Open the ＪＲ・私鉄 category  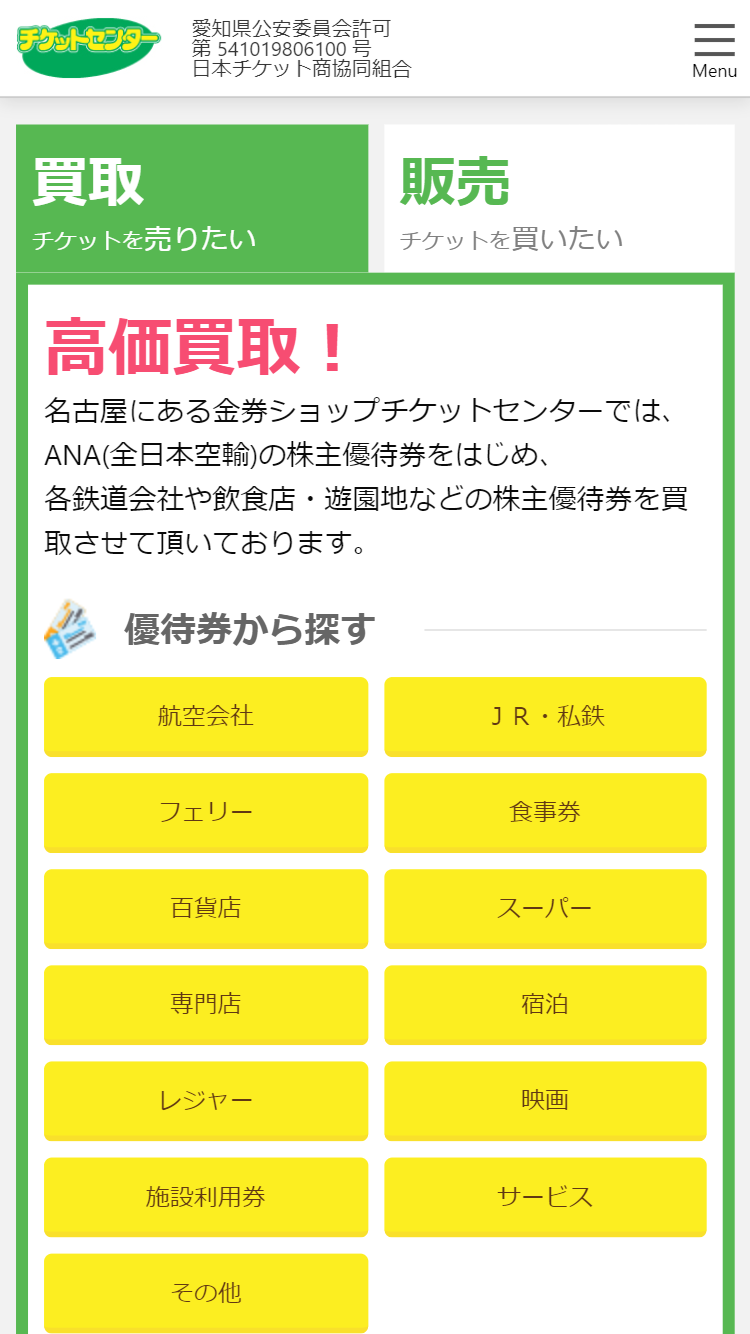click(x=545, y=716)
